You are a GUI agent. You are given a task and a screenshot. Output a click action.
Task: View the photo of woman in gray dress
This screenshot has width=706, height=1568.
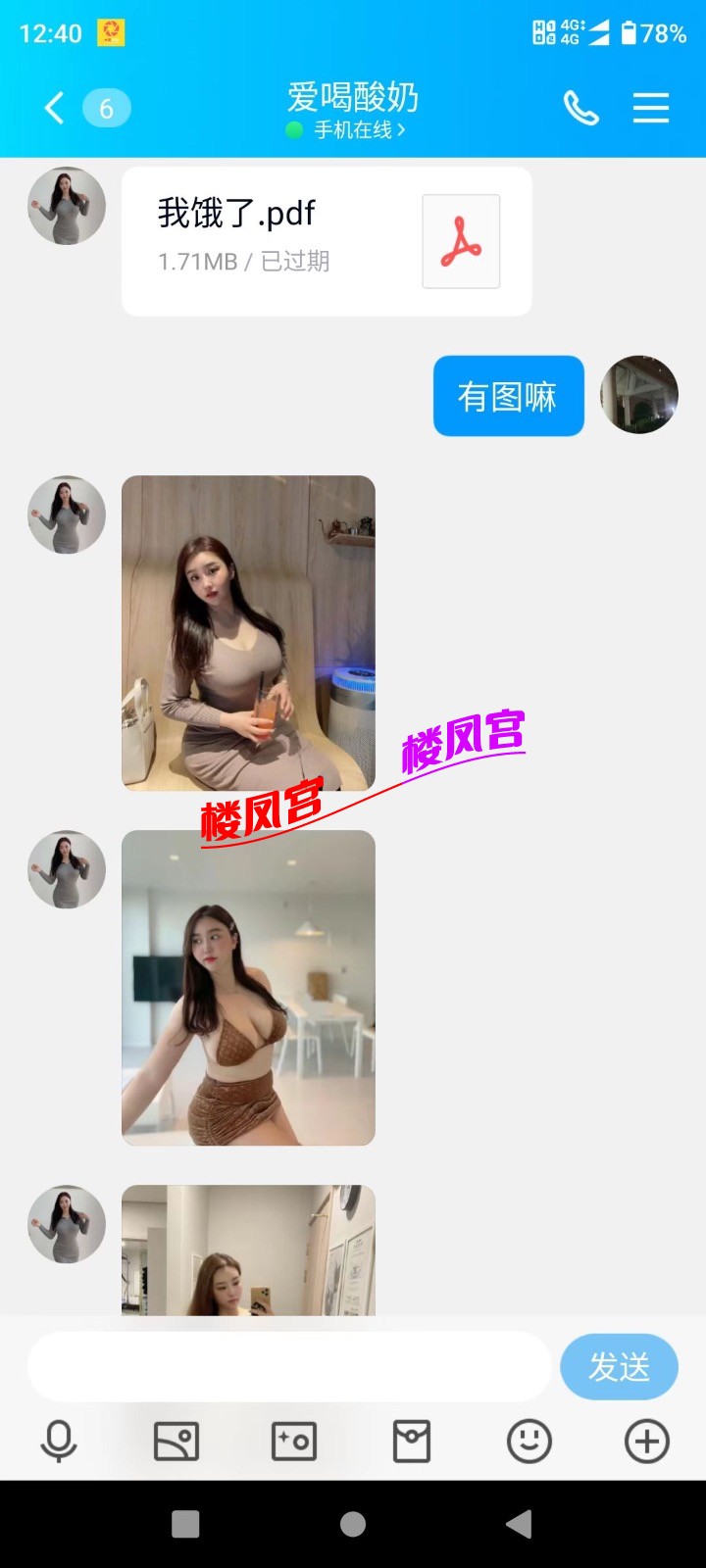click(x=248, y=632)
